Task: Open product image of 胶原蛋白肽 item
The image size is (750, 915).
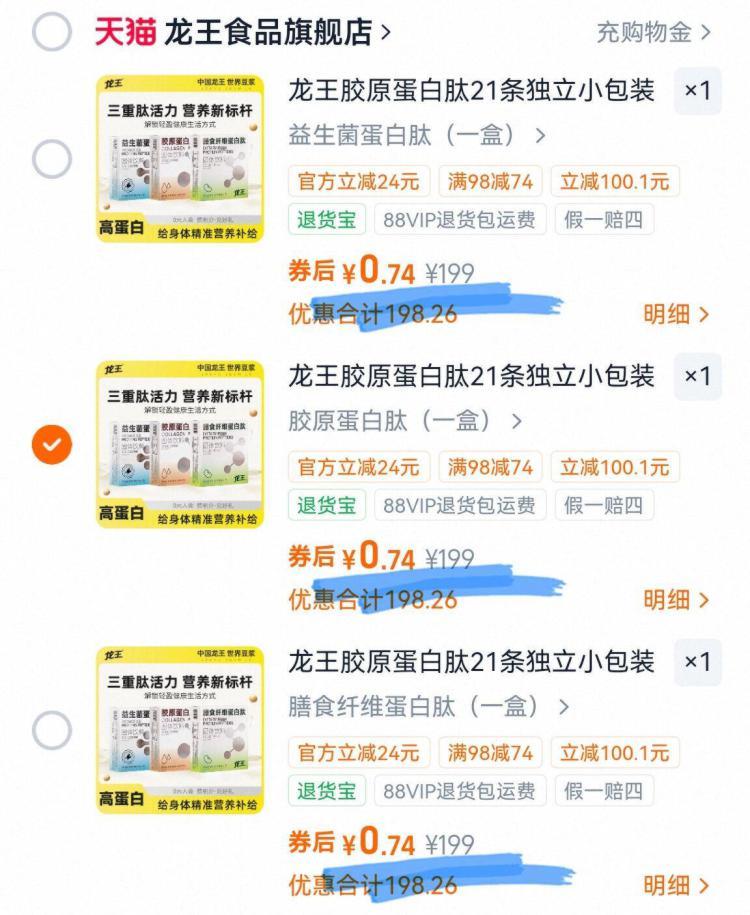Action: click(x=180, y=444)
